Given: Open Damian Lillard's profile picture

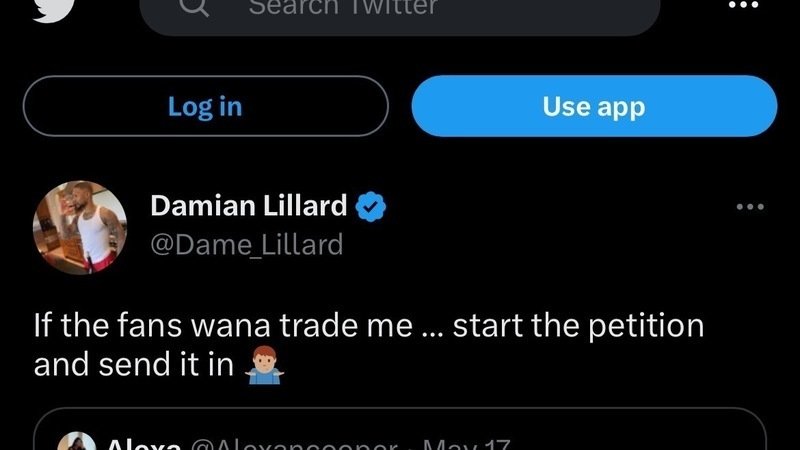Looking at the screenshot, I should (x=80, y=226).
